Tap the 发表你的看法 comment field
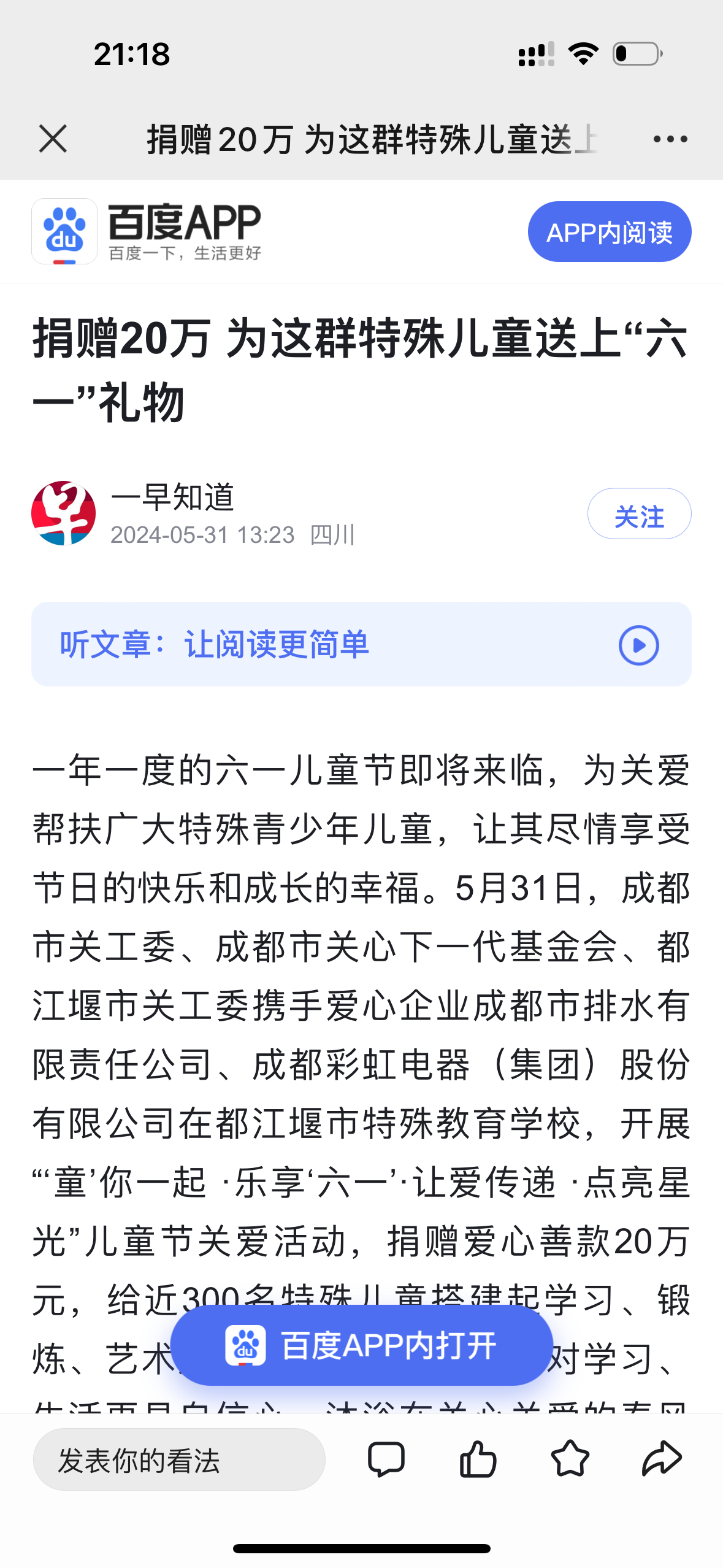Viewport: 723px width, 1568px height. coord(179,1460)
